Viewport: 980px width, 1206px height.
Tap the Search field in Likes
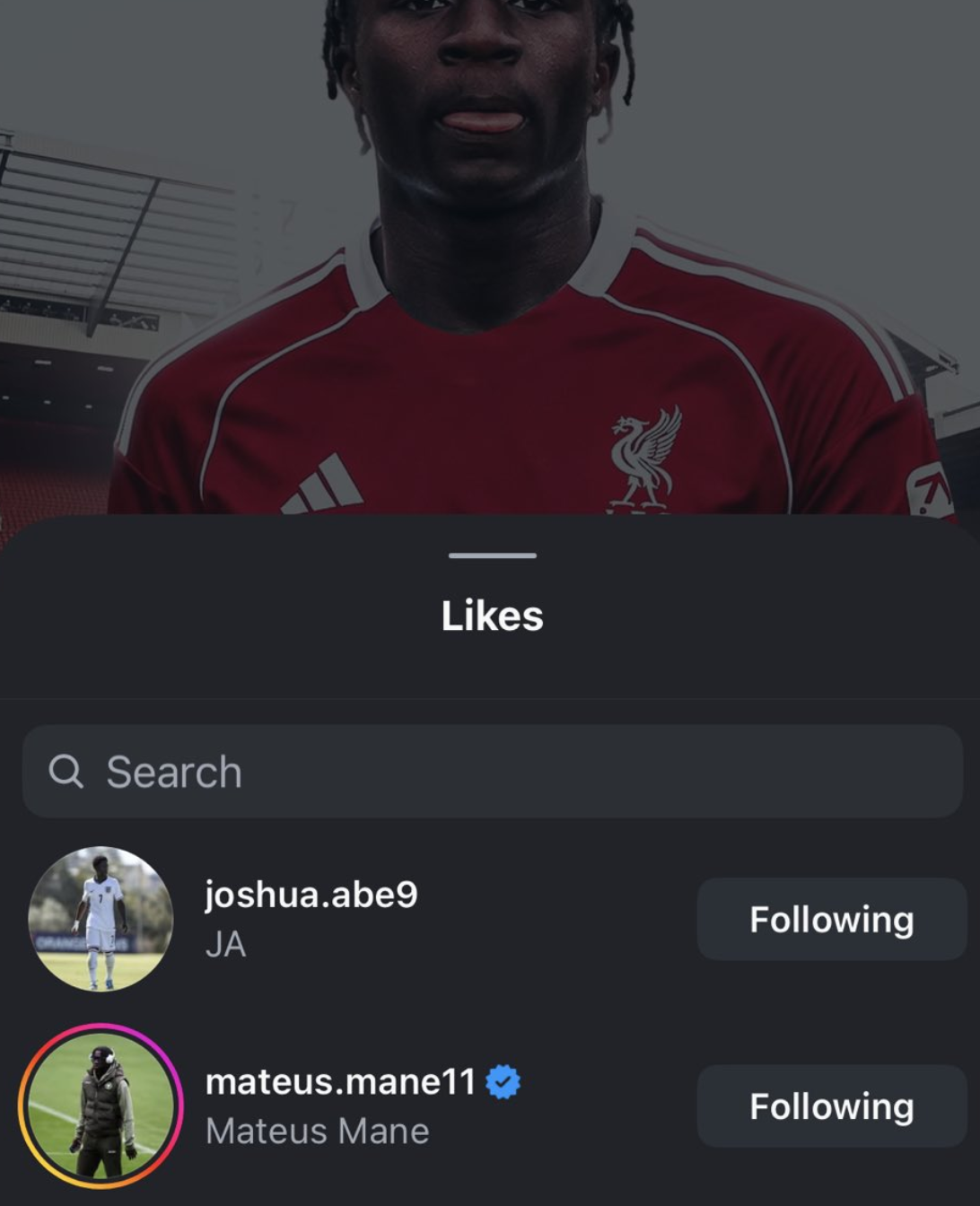[x=492, y=772]
